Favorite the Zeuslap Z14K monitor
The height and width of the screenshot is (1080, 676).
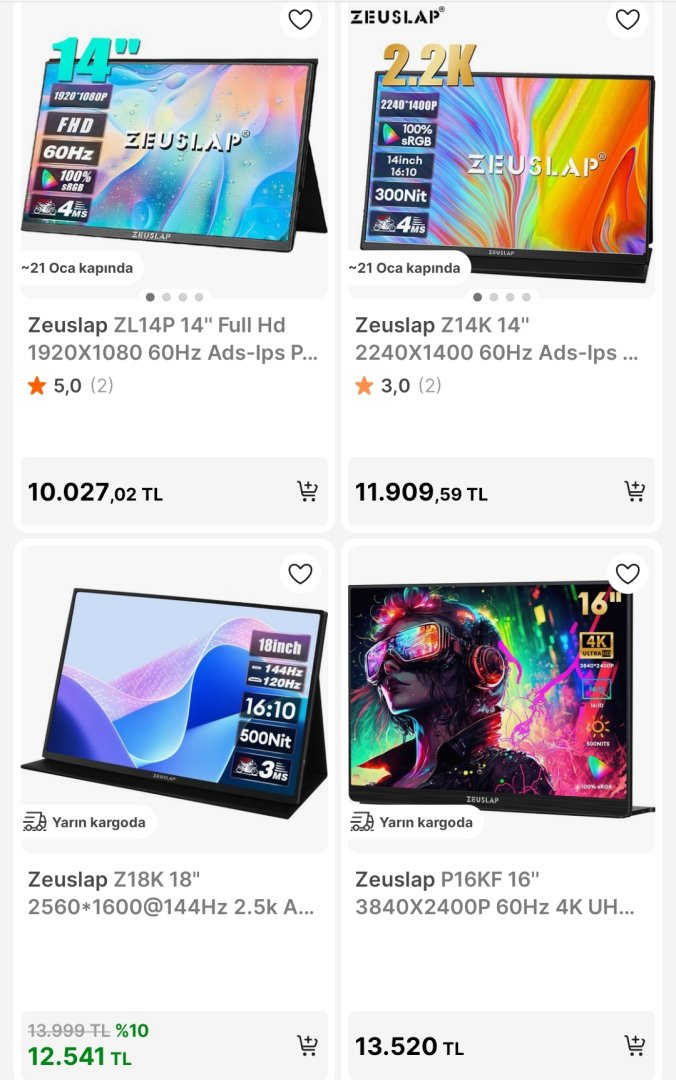tap(627, 19)
